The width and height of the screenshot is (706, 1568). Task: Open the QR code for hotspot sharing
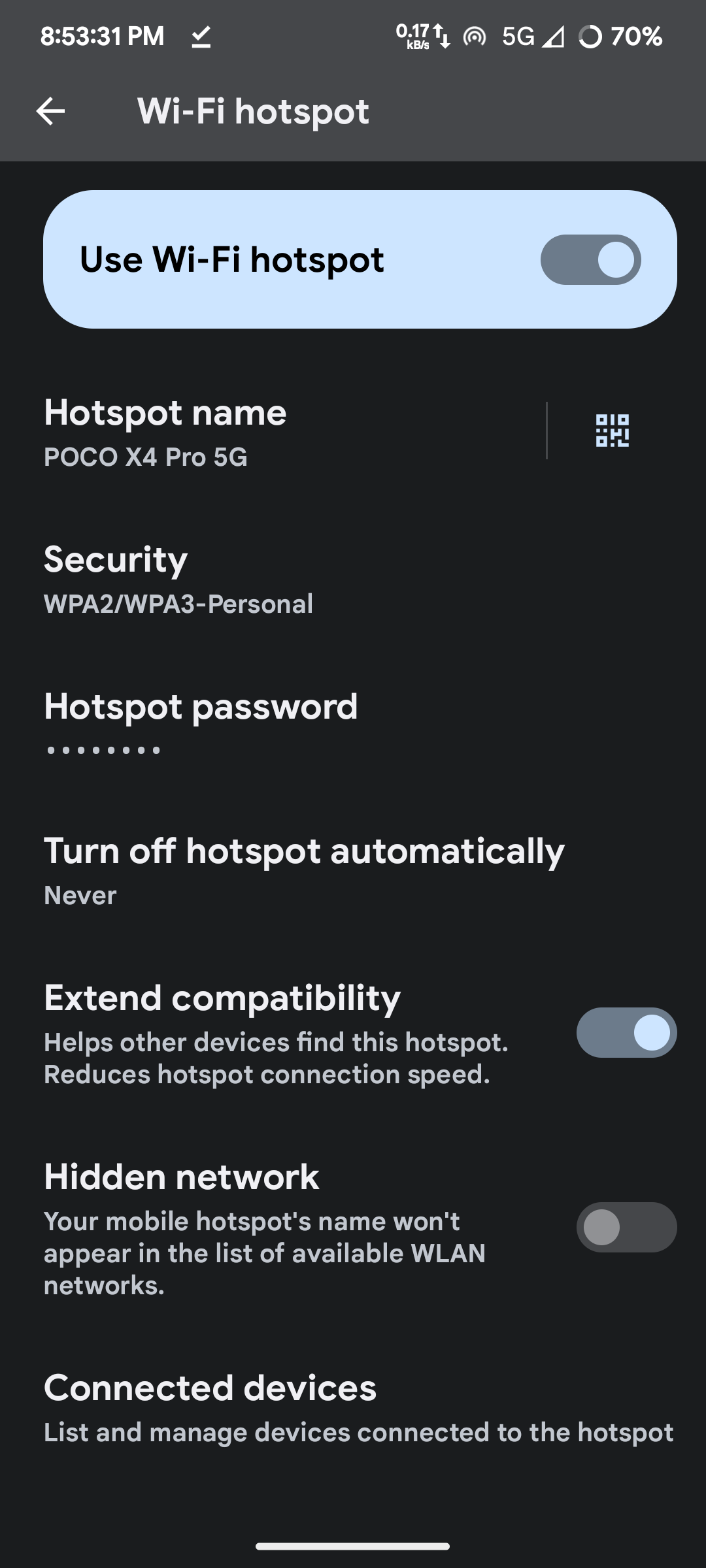coord(613,430)
